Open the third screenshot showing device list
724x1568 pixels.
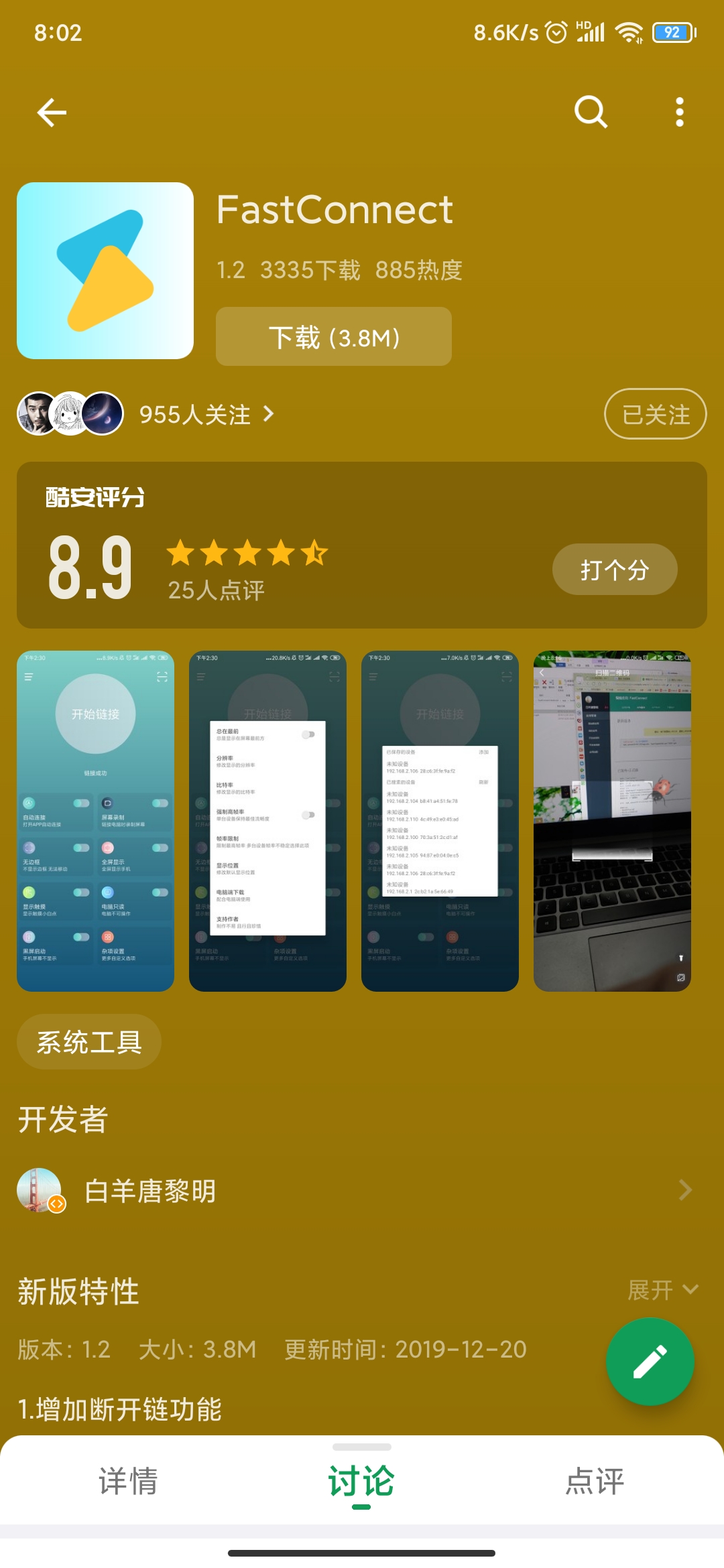[440, 821]
